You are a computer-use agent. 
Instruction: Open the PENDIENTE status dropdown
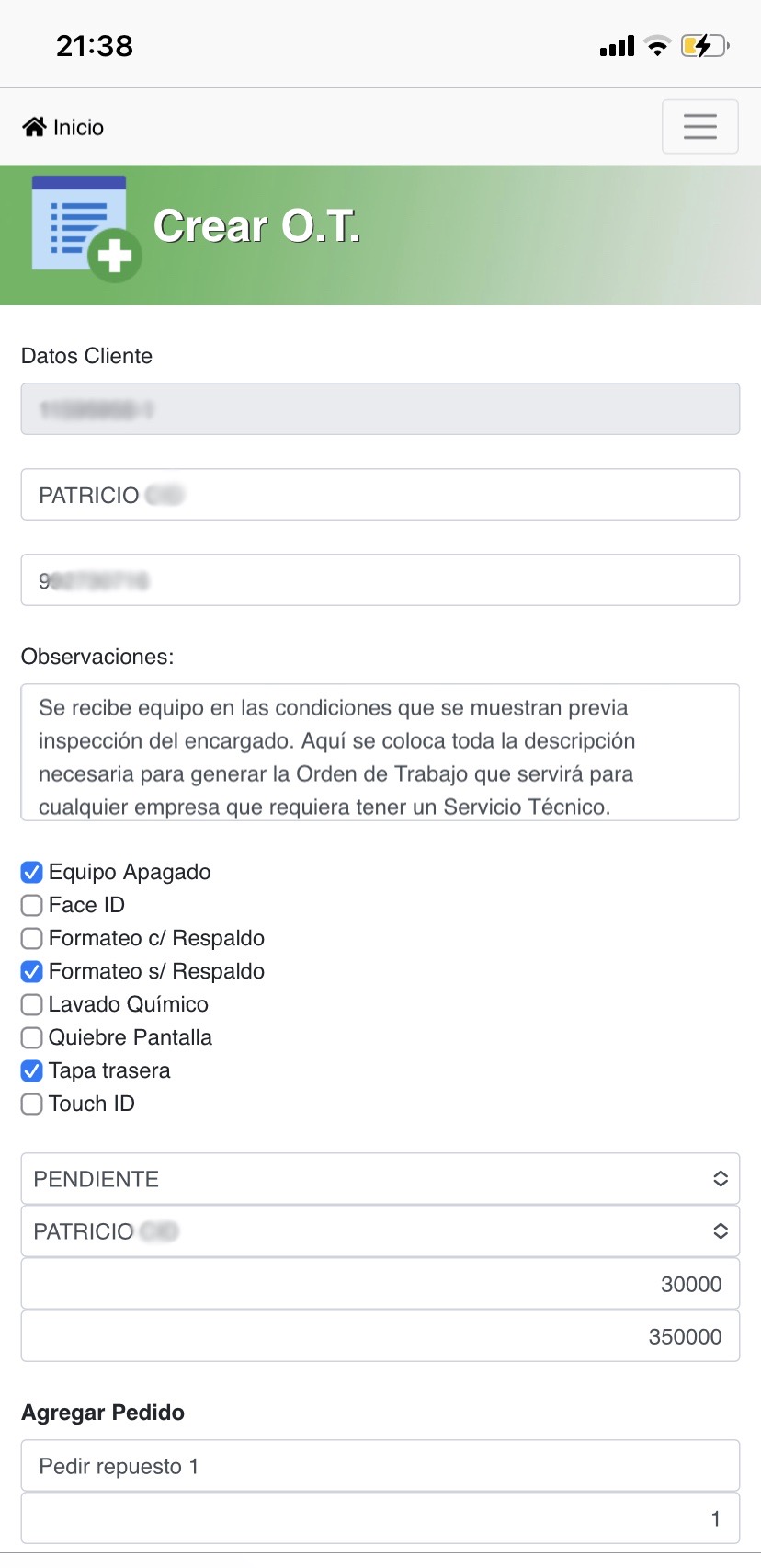tap(380, 1179)
